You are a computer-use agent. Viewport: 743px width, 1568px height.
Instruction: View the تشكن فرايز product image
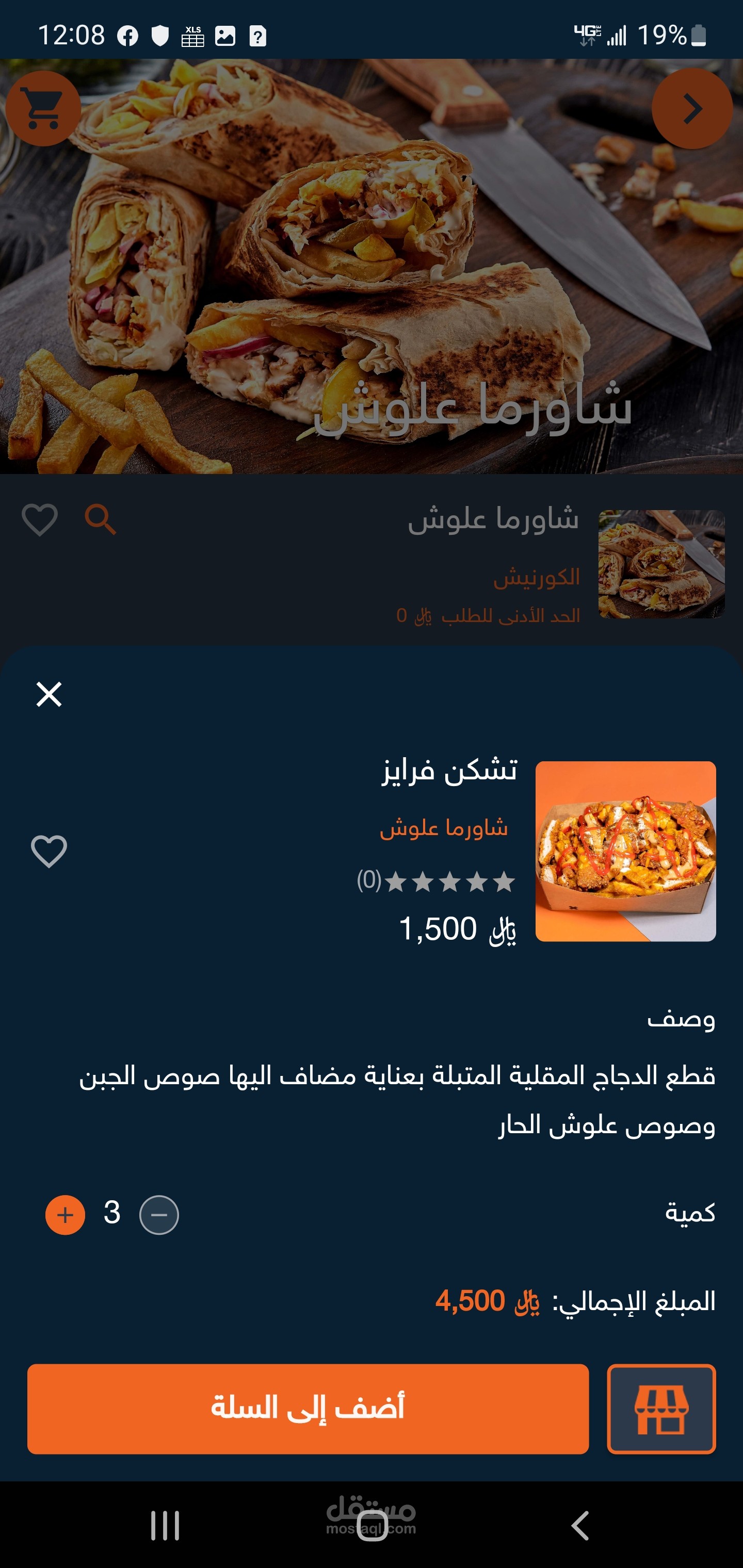click(x=625, y=851)
